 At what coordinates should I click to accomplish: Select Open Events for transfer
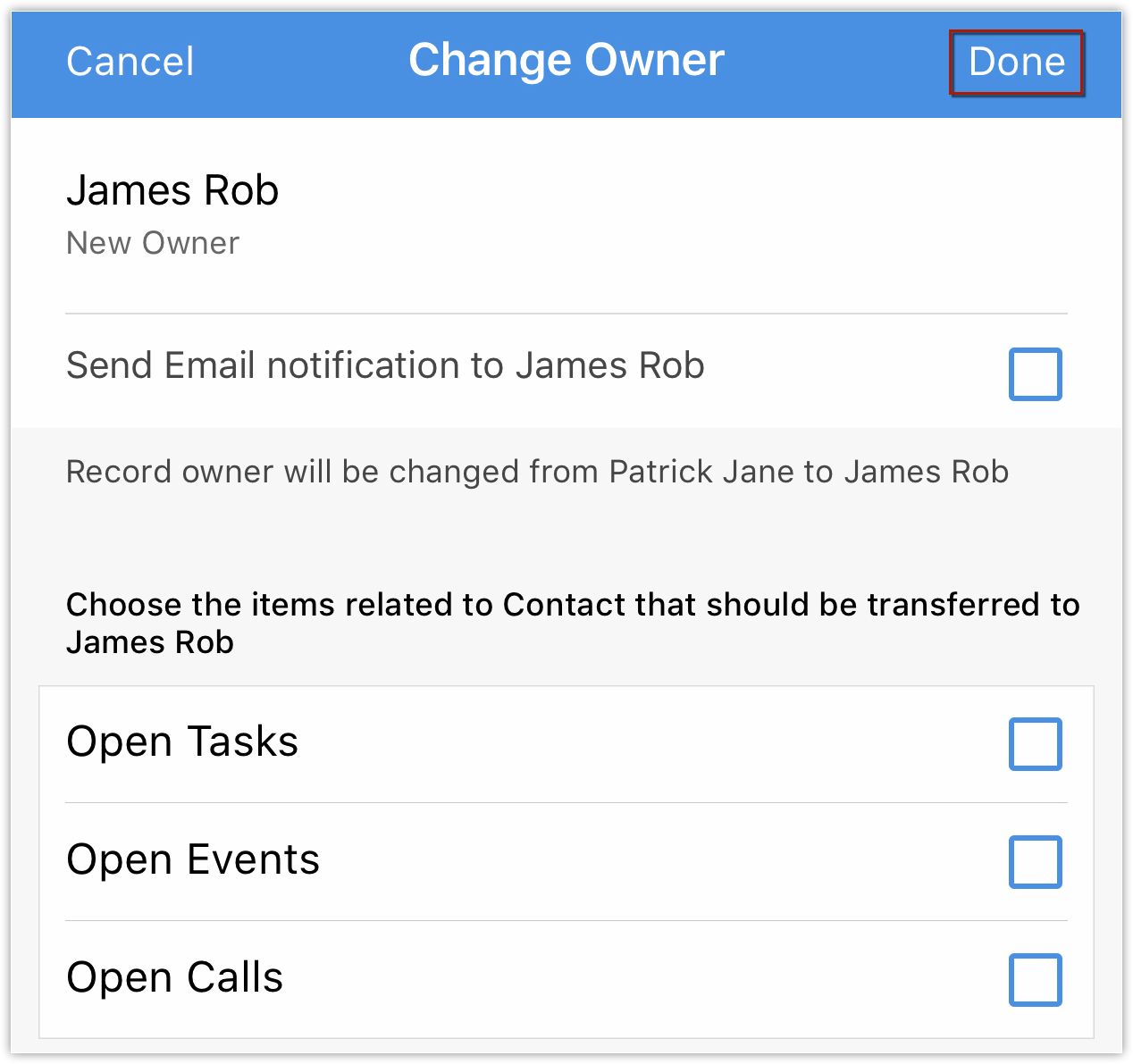click(x=1035, y=861)
